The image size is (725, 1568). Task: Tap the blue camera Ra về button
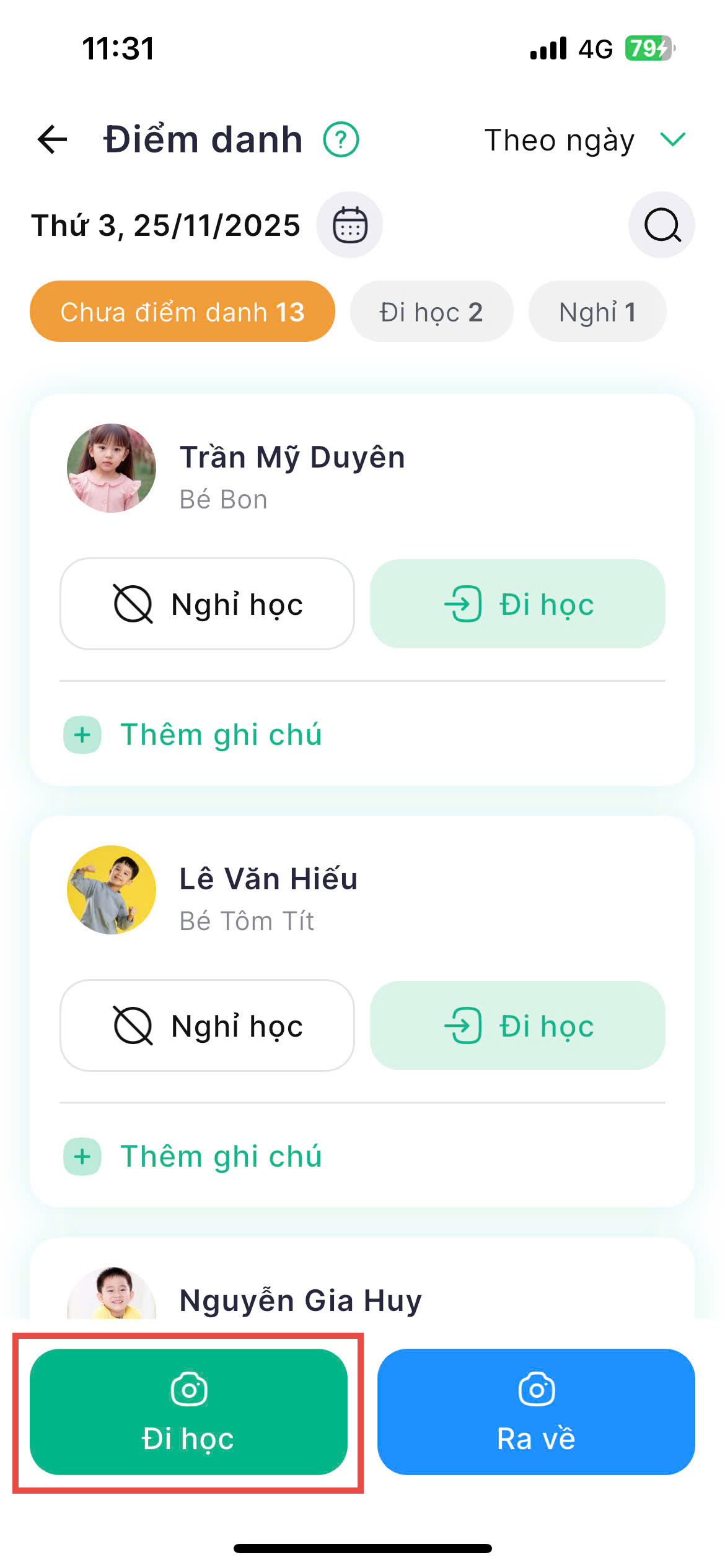coord(536,1412)
